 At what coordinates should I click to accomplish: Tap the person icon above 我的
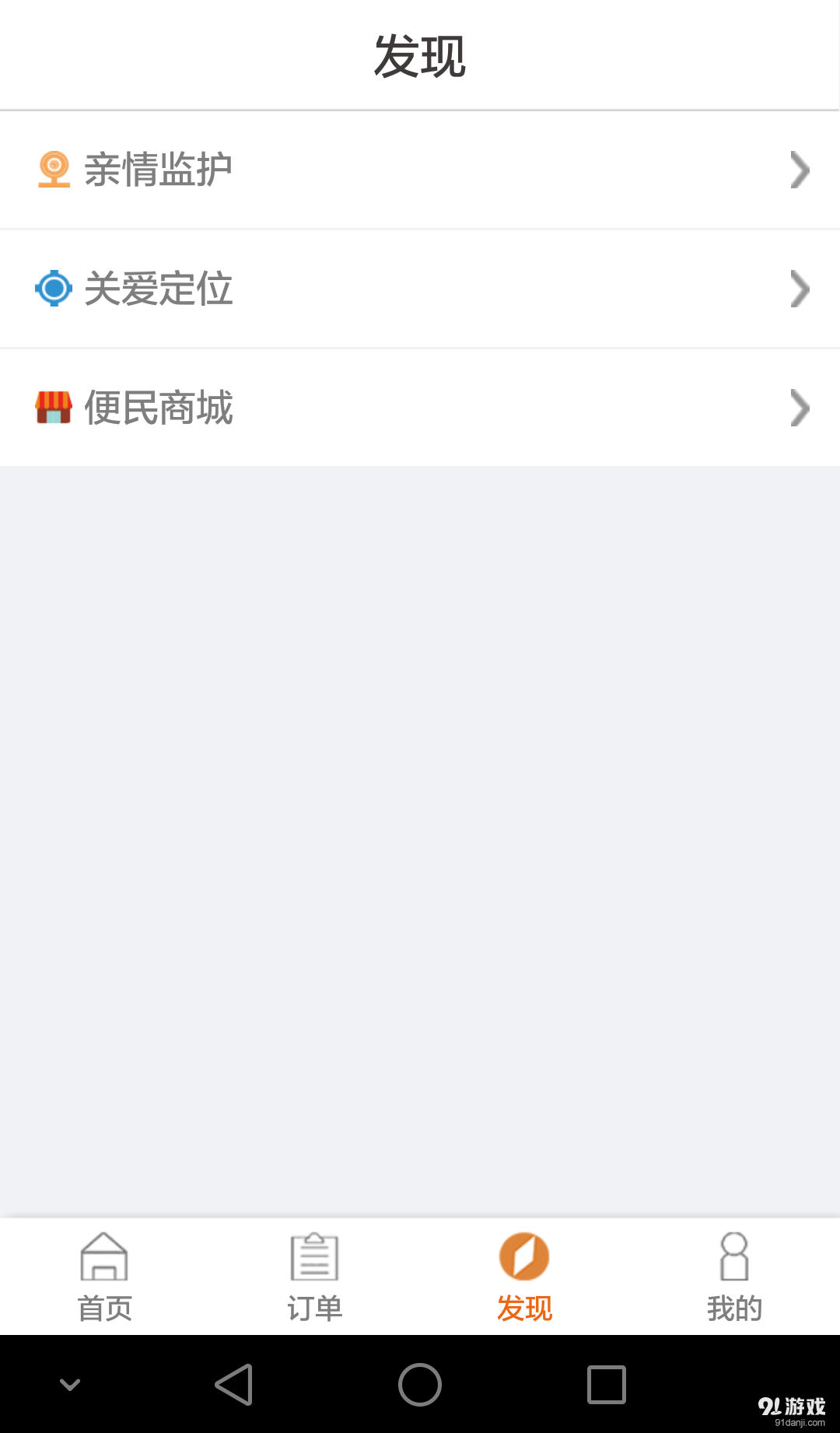click(x=733, y=1255)
